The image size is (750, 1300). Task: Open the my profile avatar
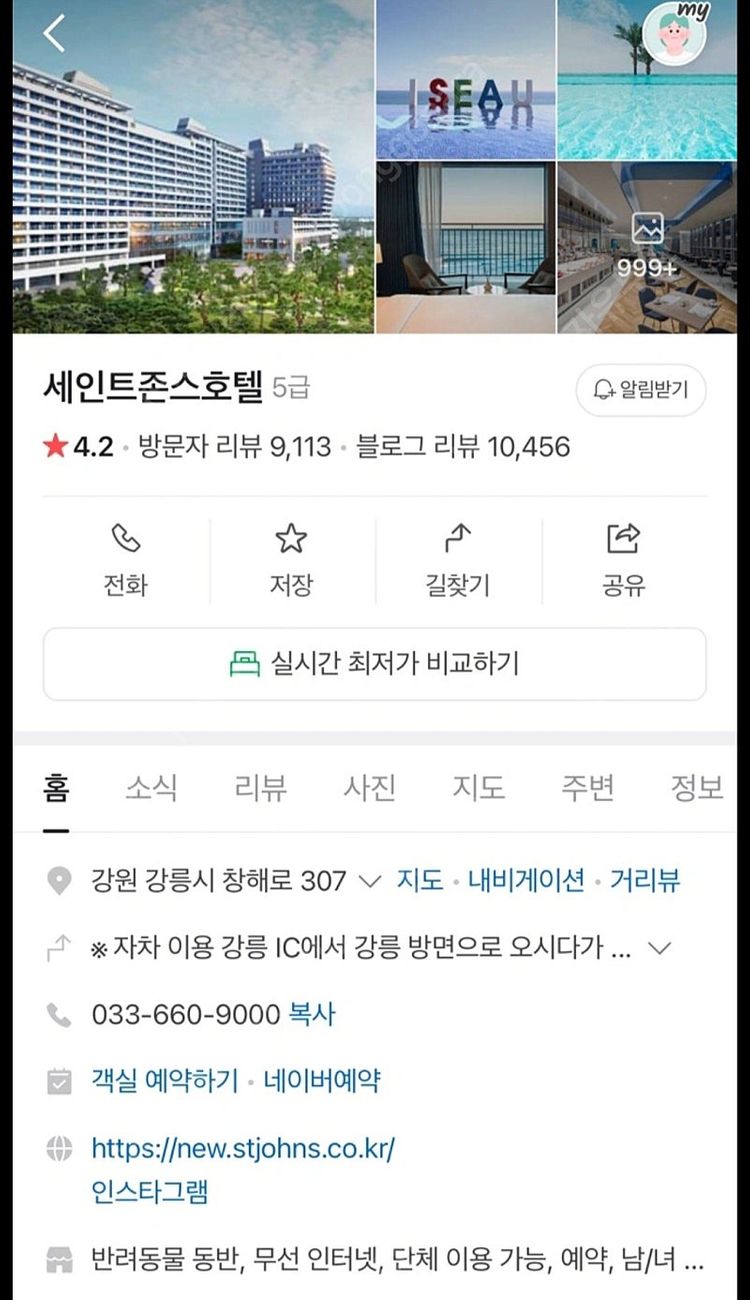click(x=674, y=33)
